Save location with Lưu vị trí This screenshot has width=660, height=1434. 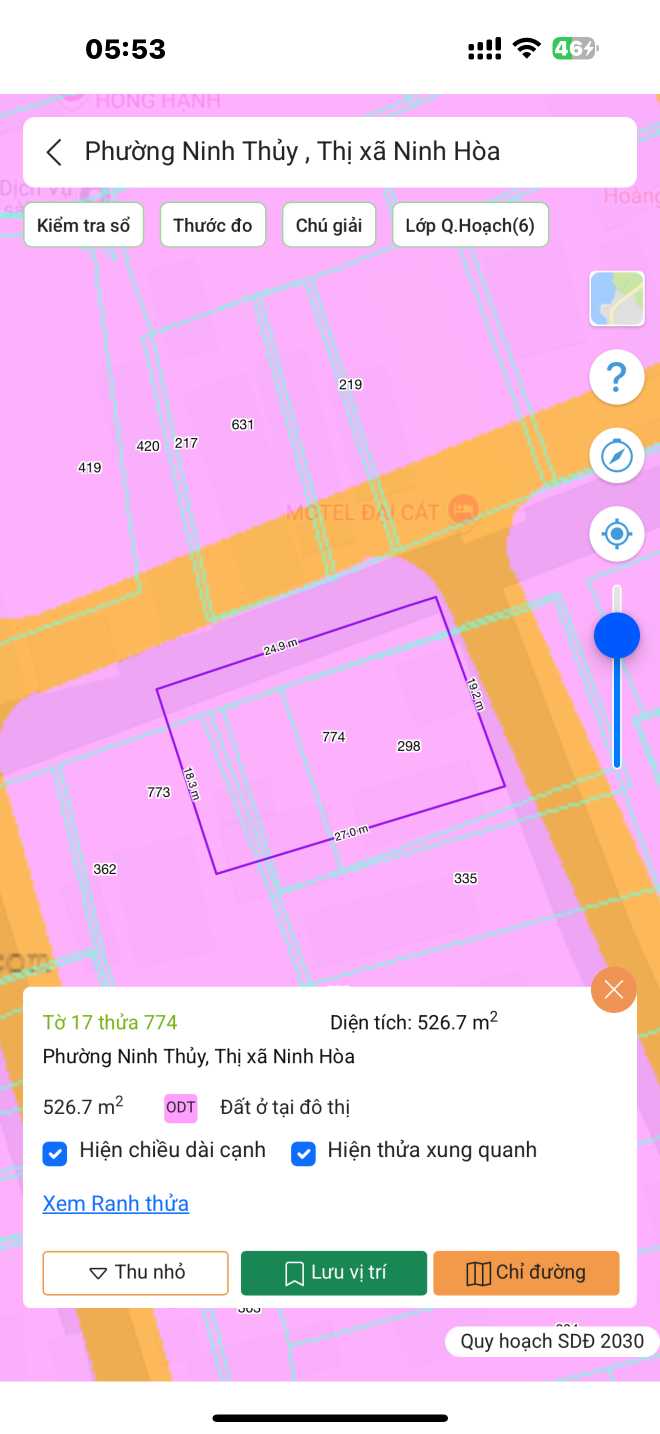334,1273
